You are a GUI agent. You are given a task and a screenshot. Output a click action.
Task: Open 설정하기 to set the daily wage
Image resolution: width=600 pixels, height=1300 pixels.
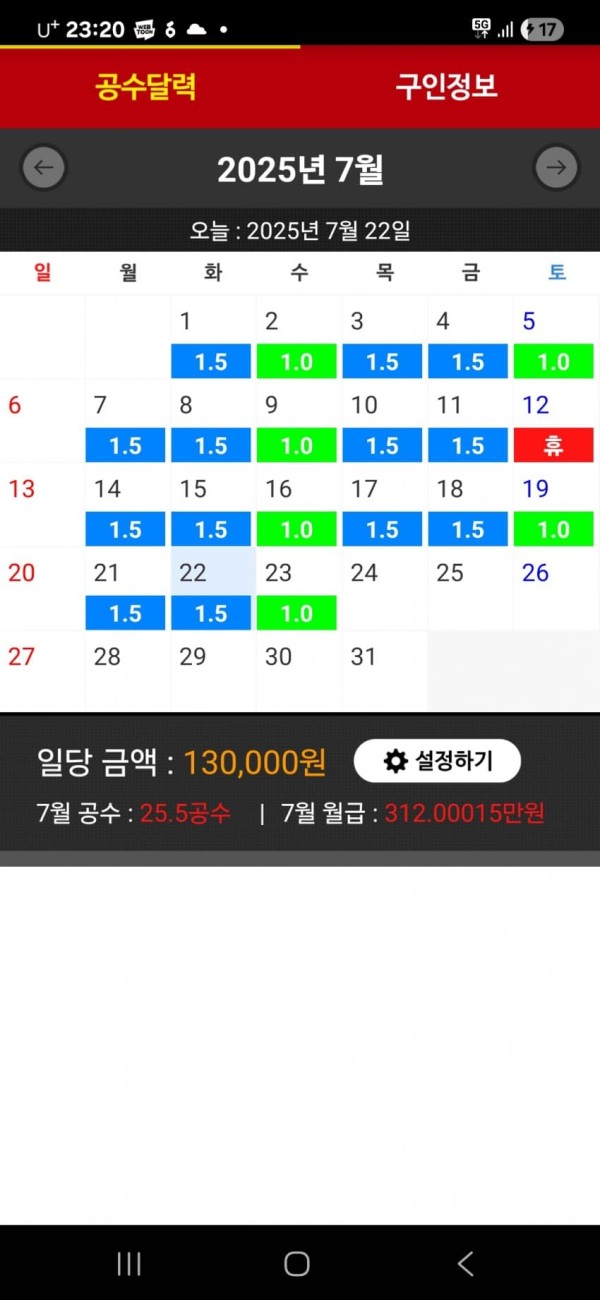pos(437,761)
